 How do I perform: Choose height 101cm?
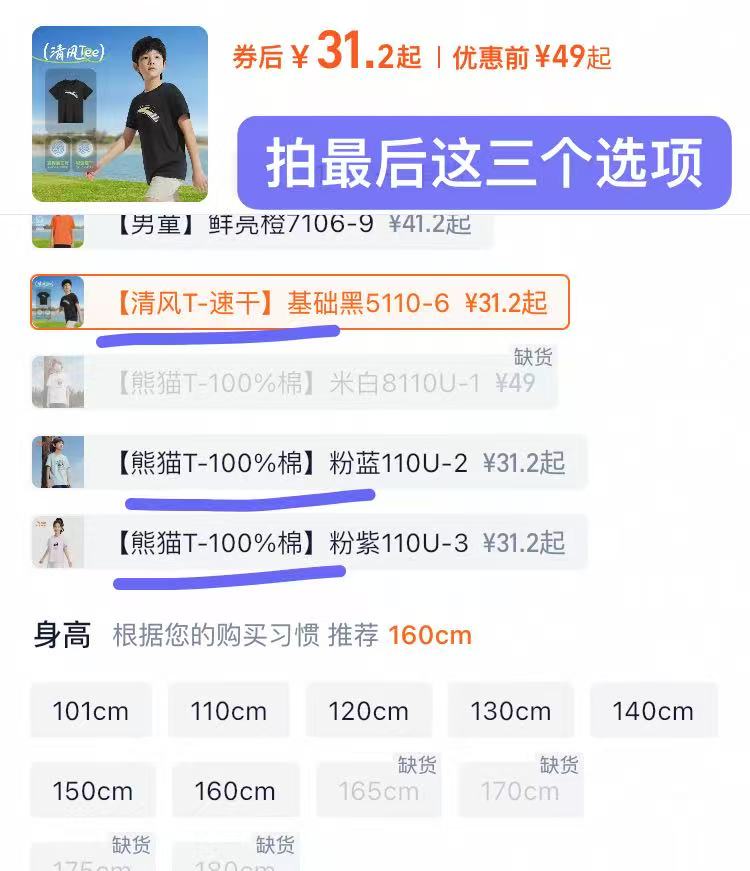coord(91,711)
